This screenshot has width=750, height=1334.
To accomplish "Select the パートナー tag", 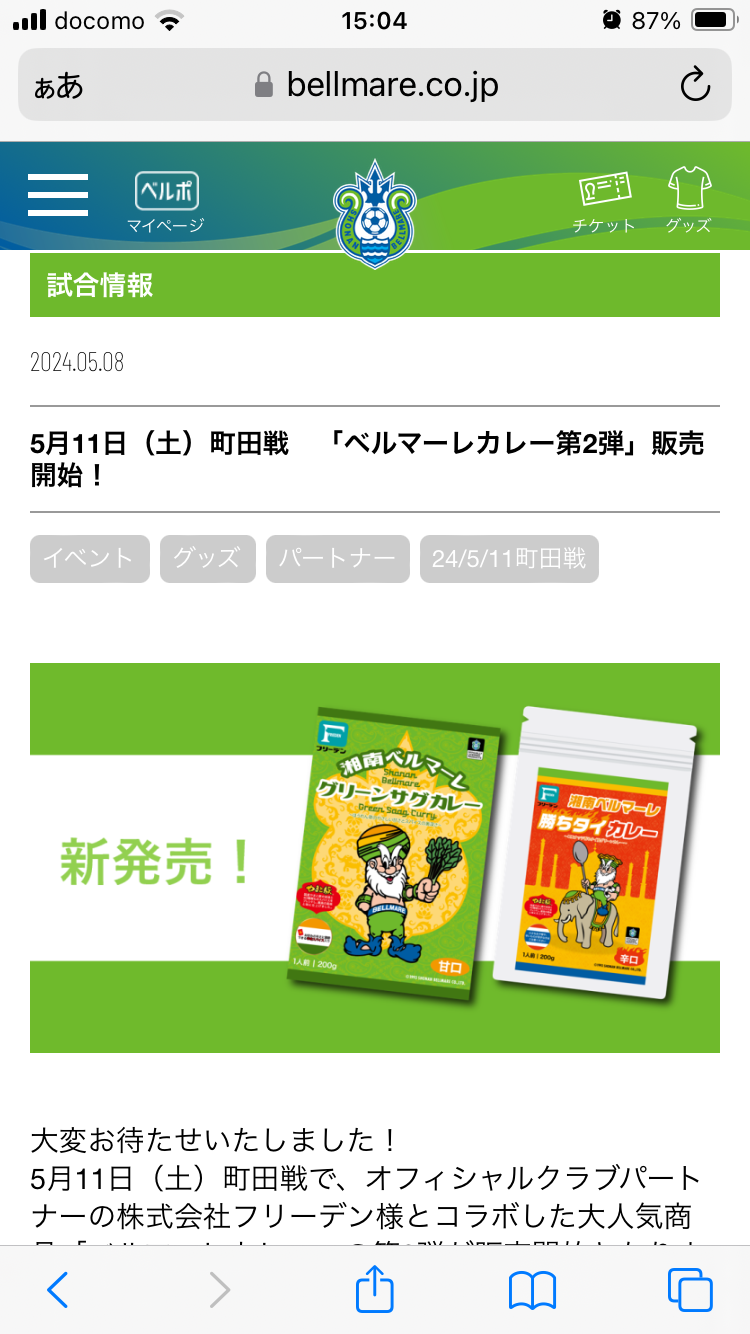I will pyautogui.click(x=338, y=558).
